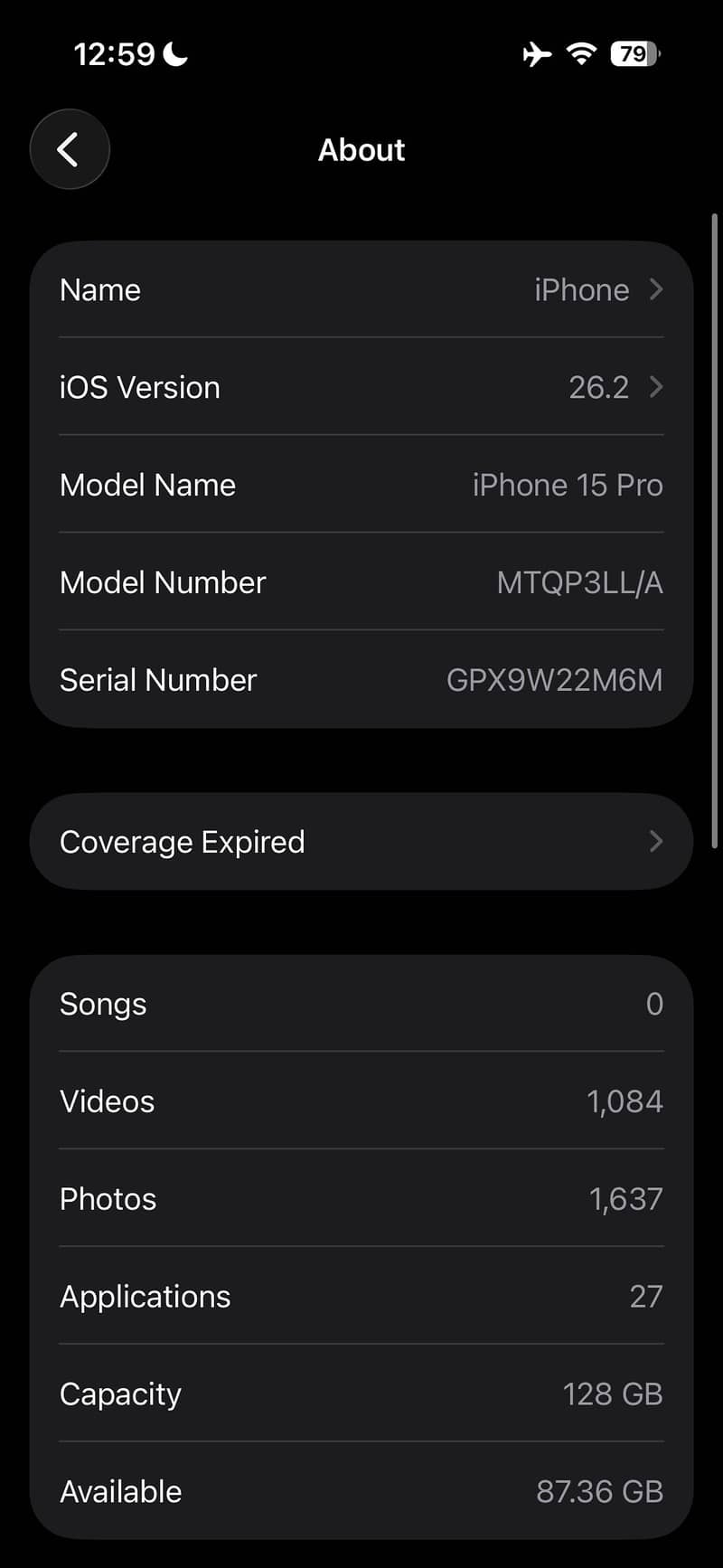723x1568 pixels.
Task: Tap the Capacity row showing 128 GB
Action: (361, 1393)
